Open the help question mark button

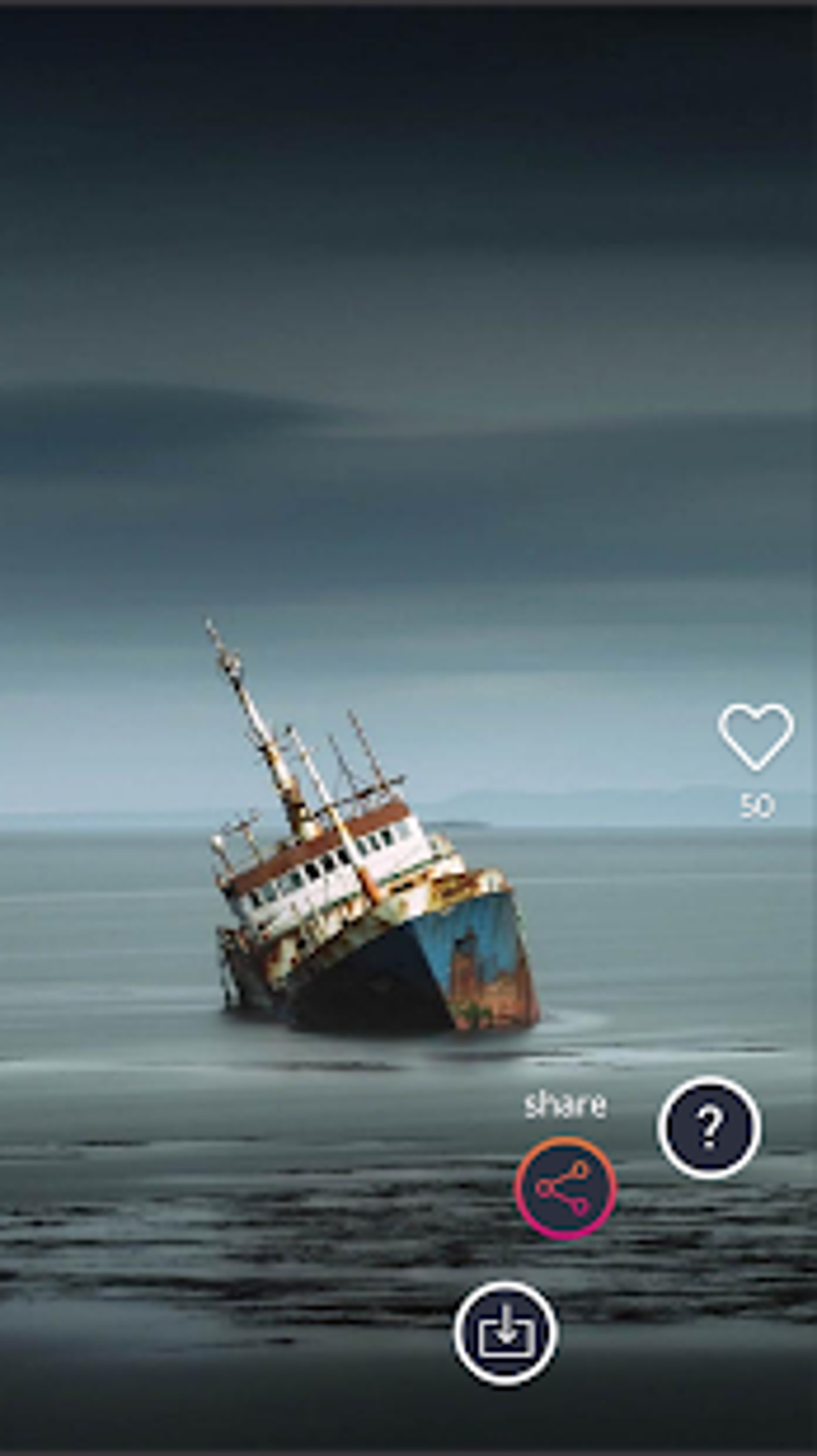click(709, 1126)
